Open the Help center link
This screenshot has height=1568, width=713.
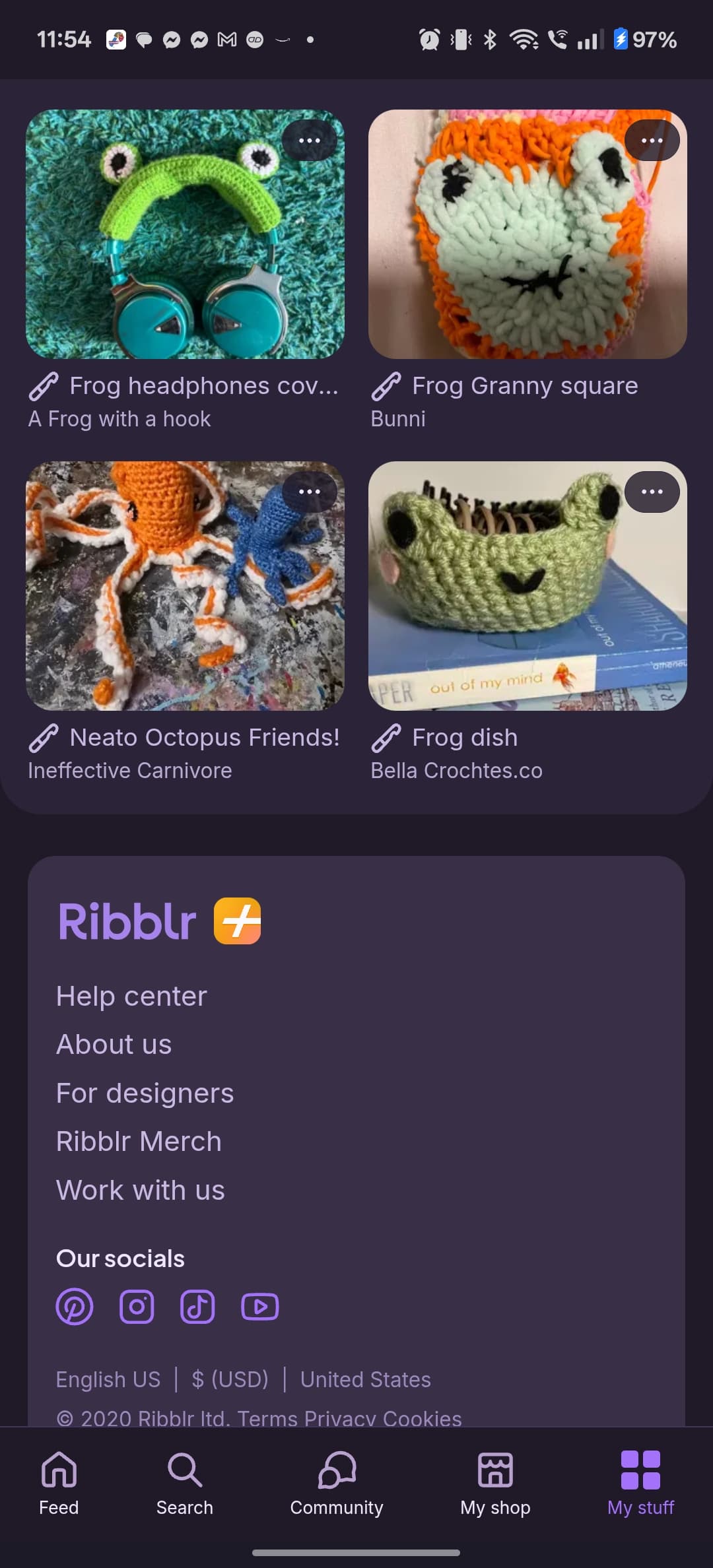(x=131, y=996)
